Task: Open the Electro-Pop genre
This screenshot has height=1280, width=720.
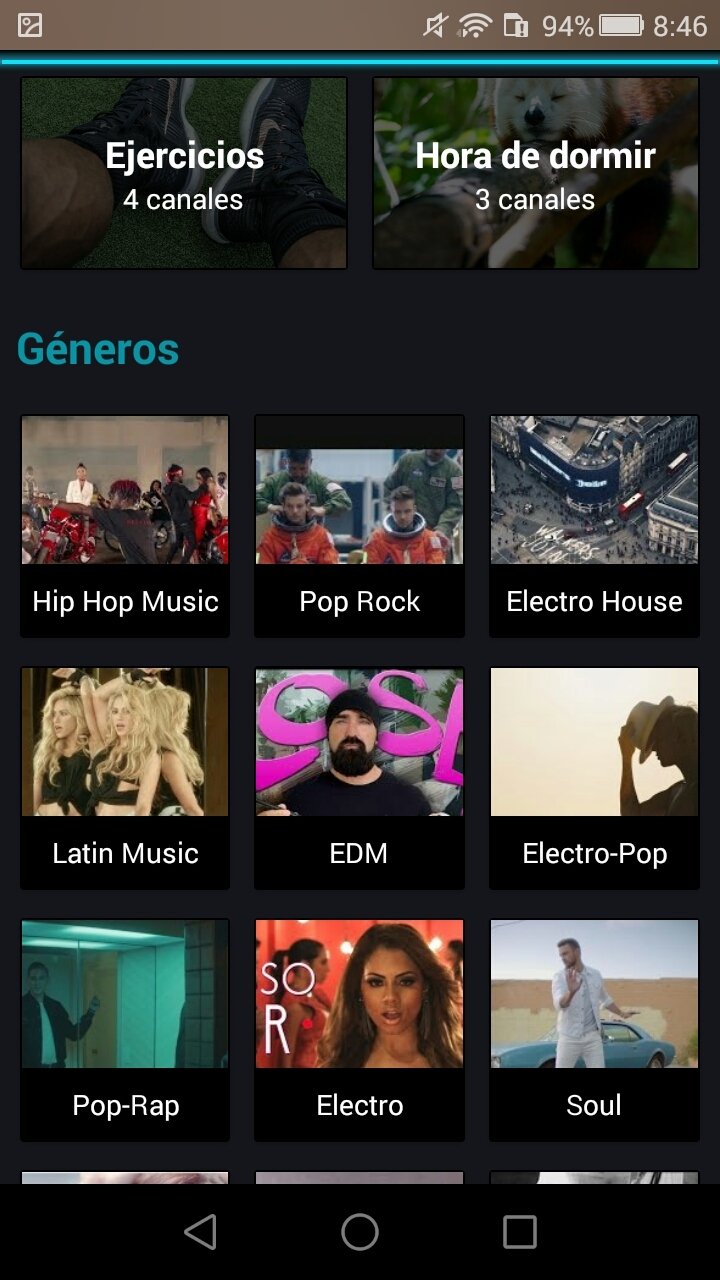Action: tap(594, 778)
